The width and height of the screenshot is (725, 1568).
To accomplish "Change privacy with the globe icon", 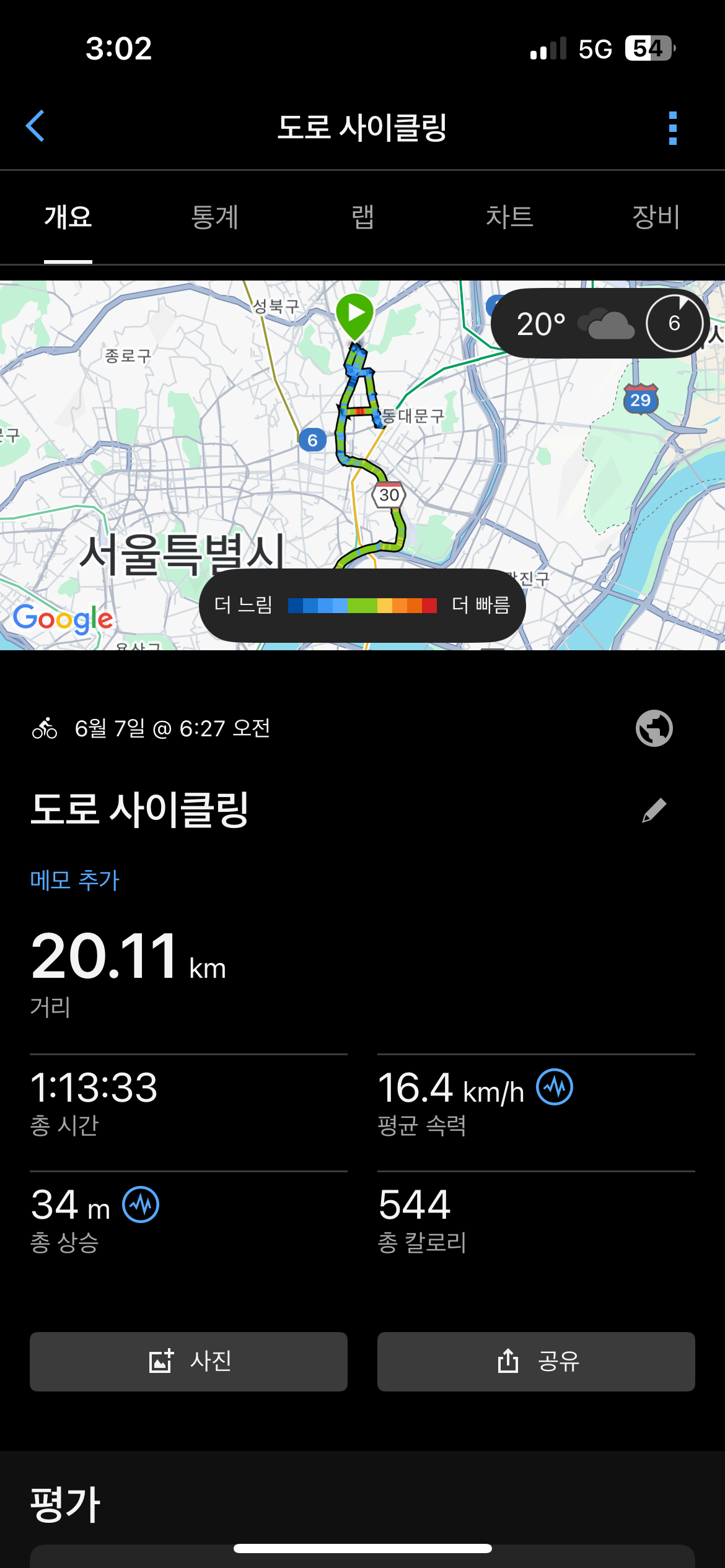I will 654,728.
